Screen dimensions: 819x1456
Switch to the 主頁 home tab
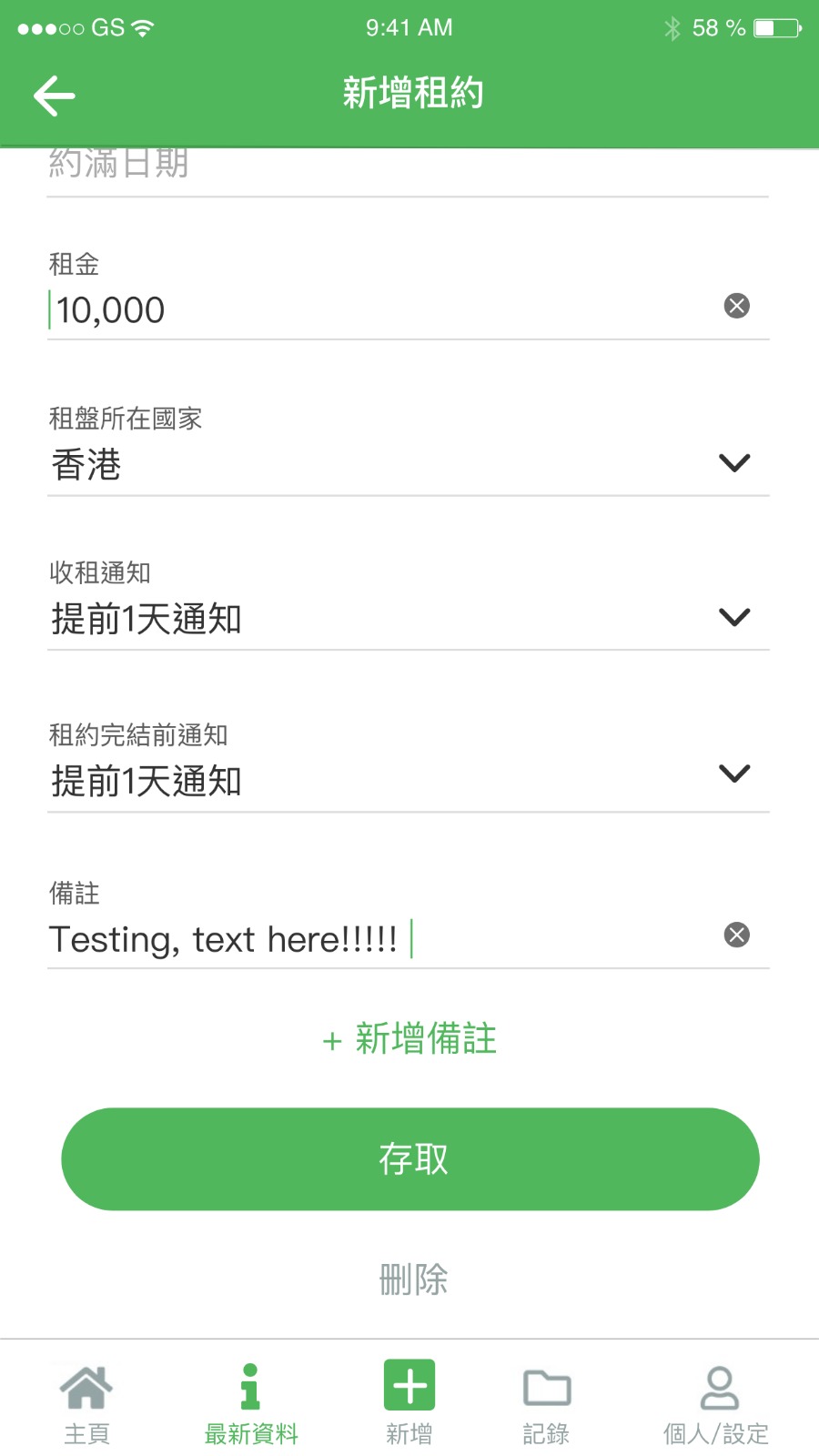pos(86,1404)
